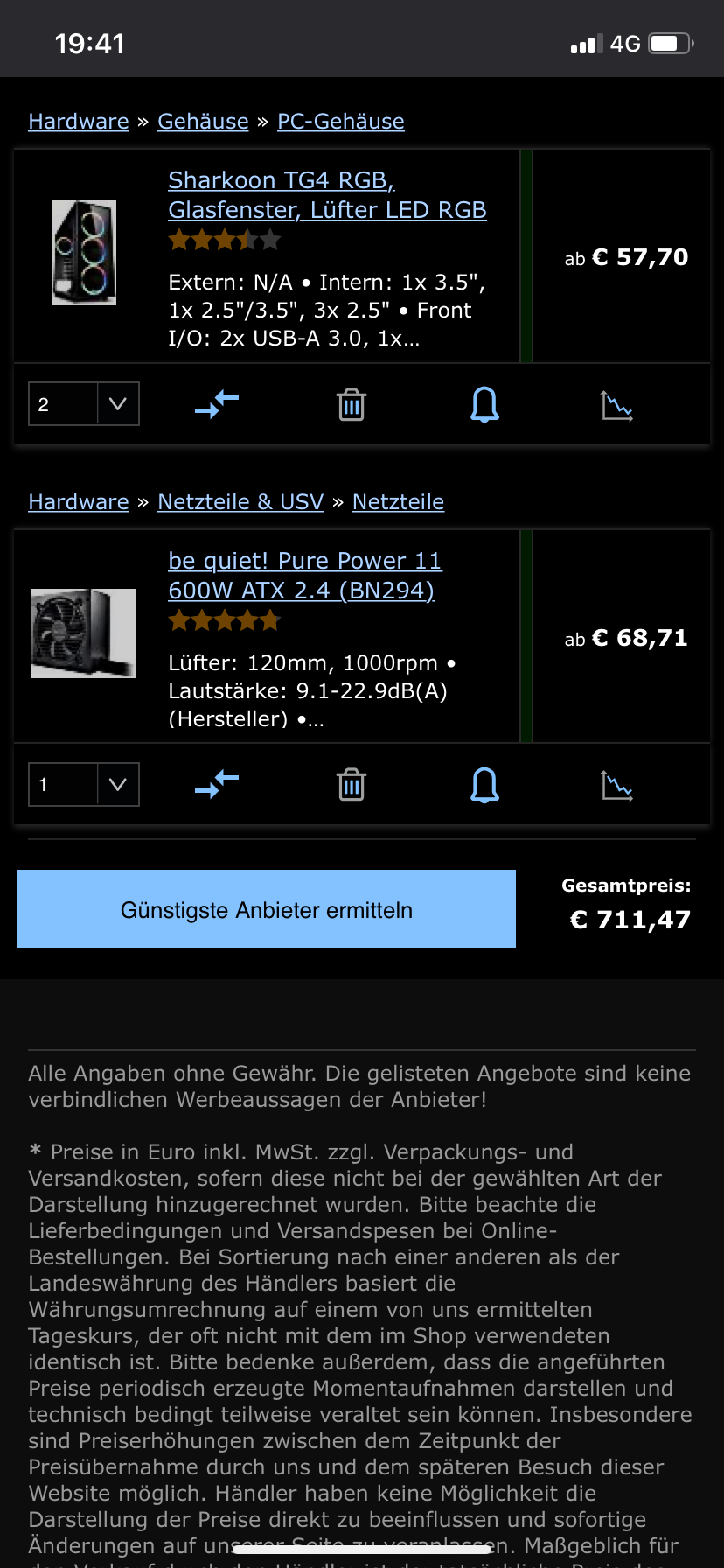Open the be quiet! power supply image
This screenshot has width=724, height=1568.
[84, 633]
